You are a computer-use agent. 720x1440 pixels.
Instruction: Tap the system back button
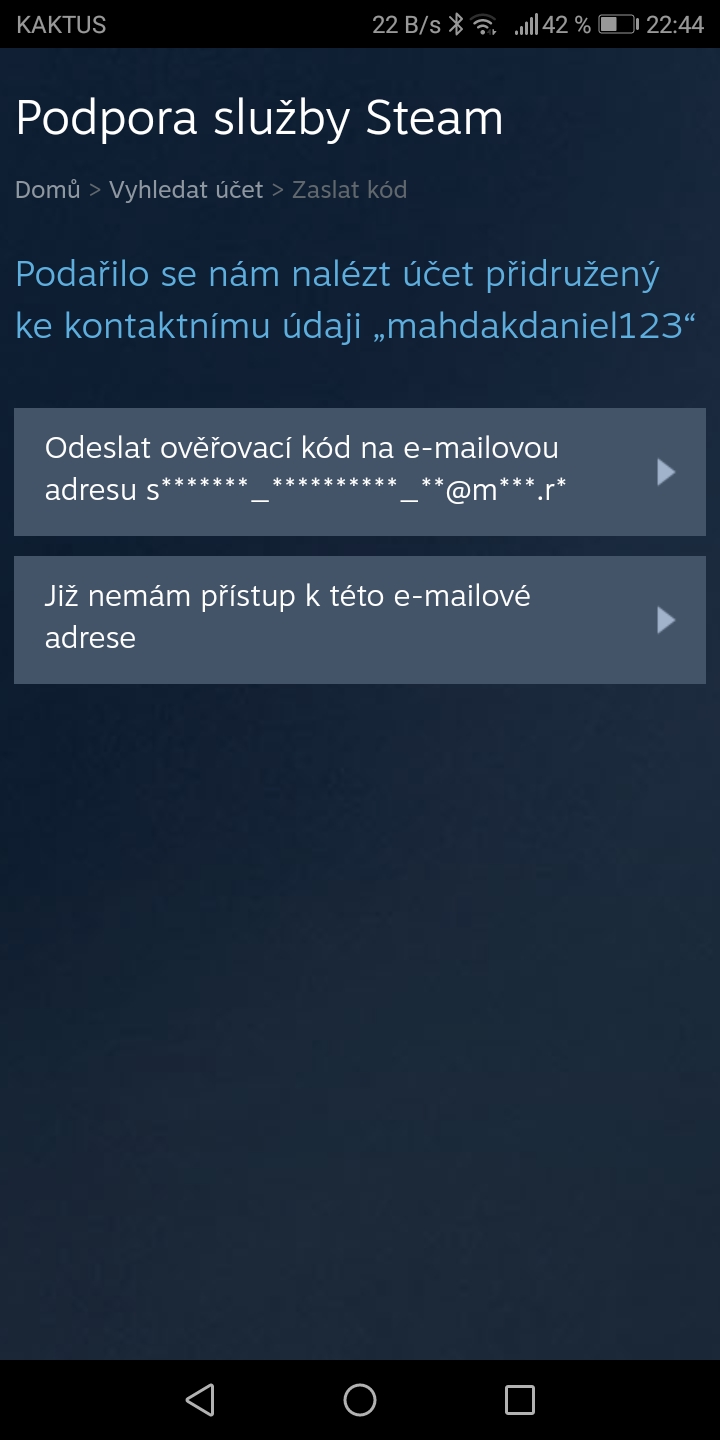click(200, 1399)
